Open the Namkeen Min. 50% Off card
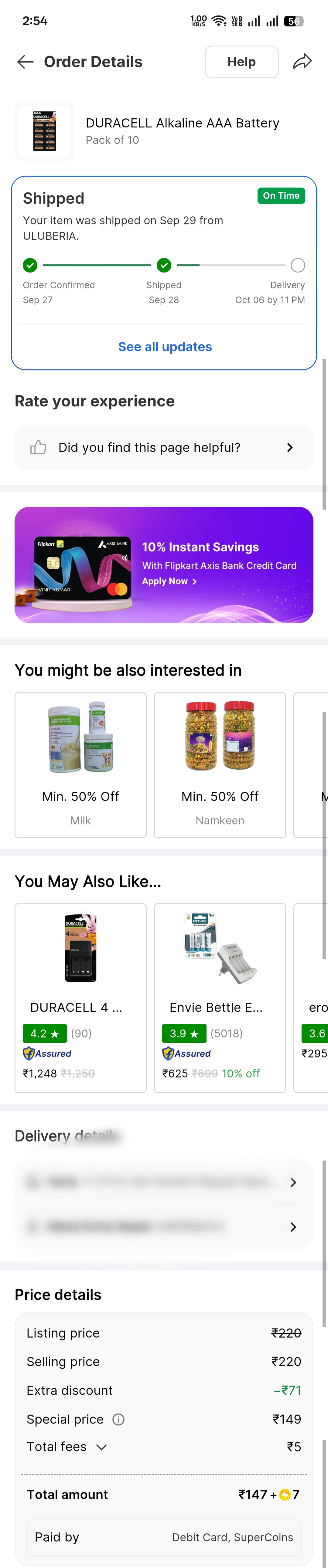The image size is (328, 1568). tap(220, 764)
